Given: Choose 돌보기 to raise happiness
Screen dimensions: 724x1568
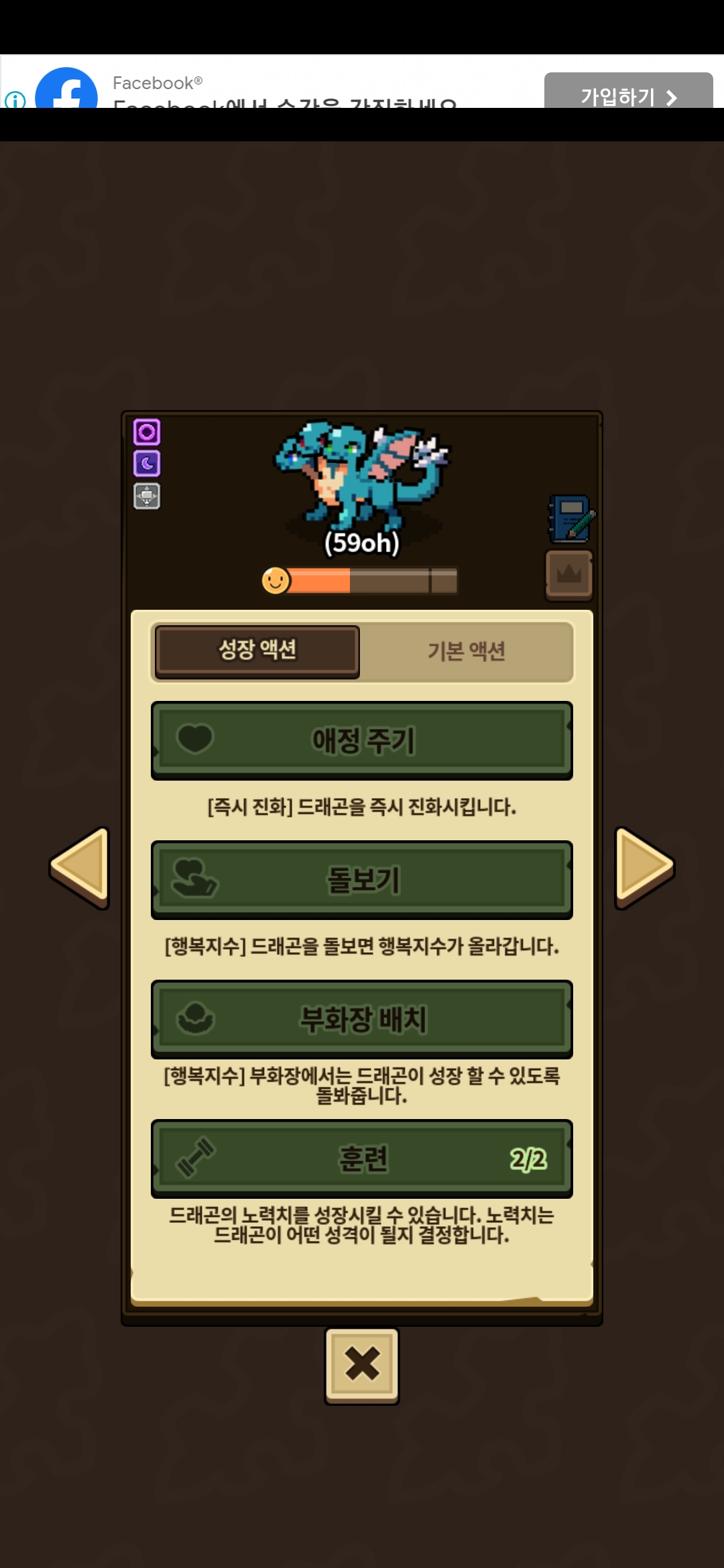Looking at the screenshot, I should (362, 880).
